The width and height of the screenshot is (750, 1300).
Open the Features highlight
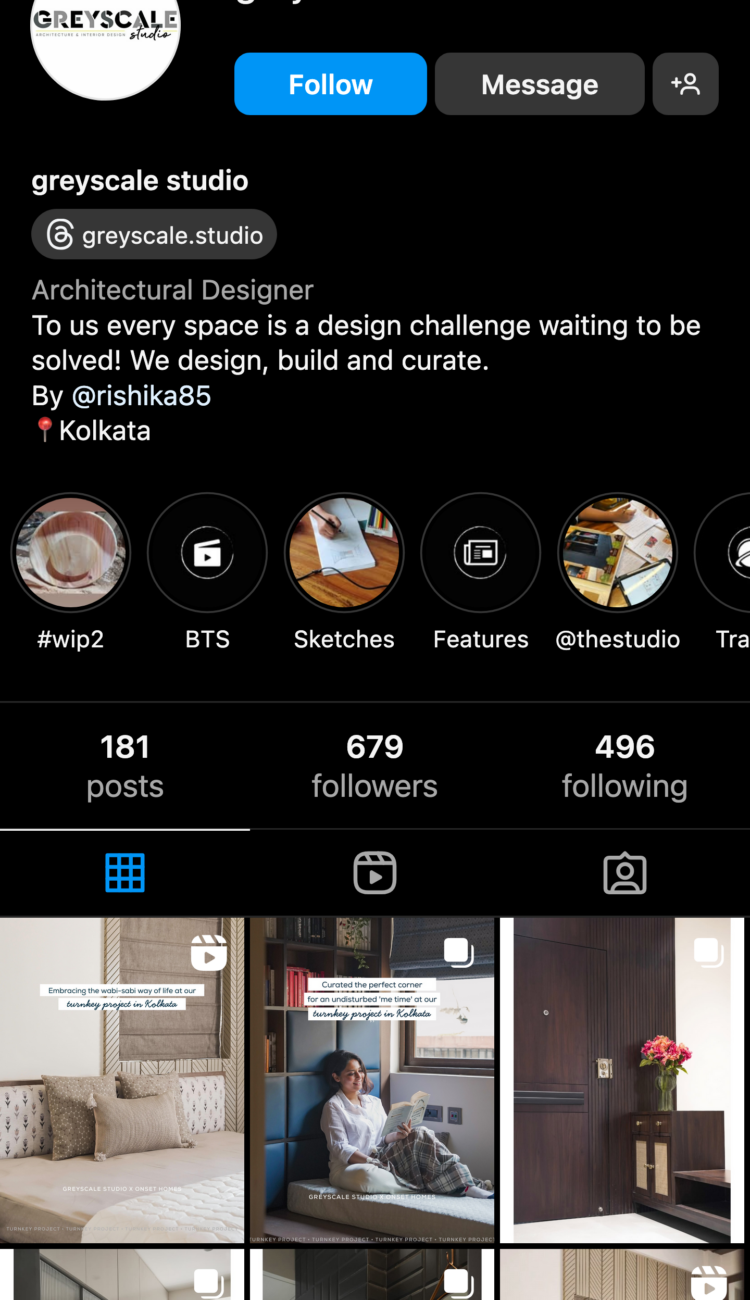pos(481,553)
